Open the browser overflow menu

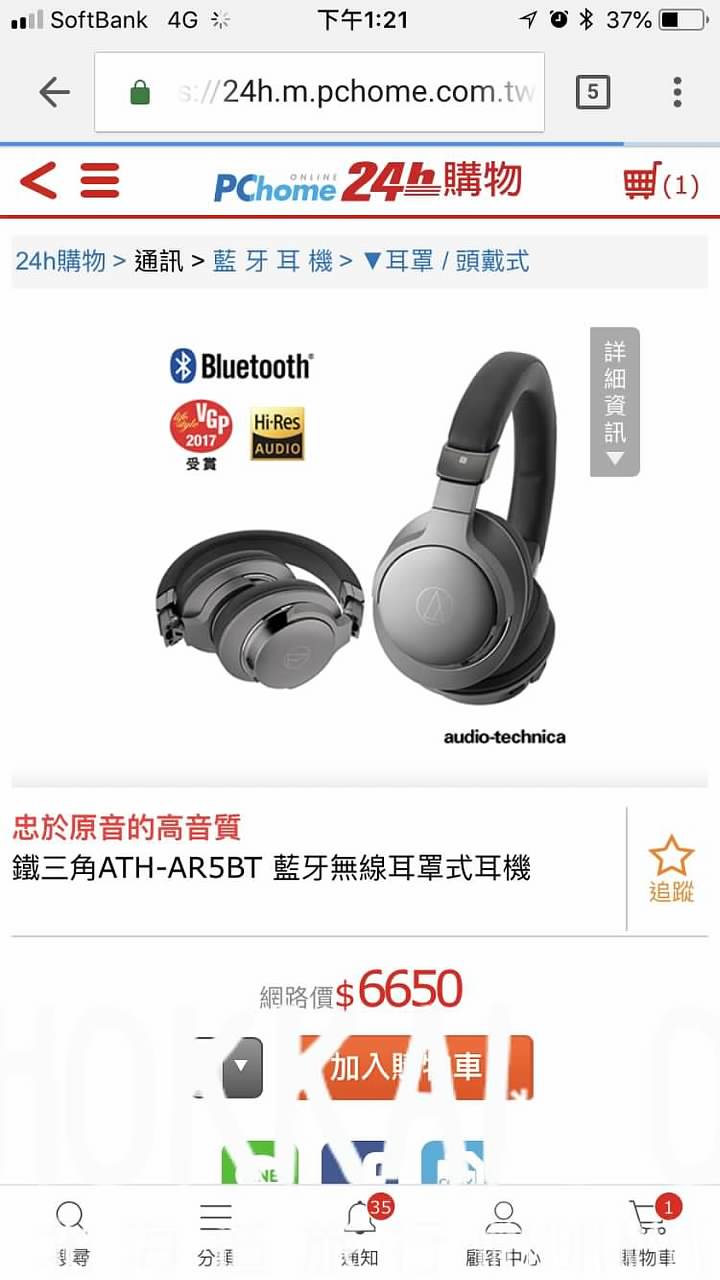[677, 92]
